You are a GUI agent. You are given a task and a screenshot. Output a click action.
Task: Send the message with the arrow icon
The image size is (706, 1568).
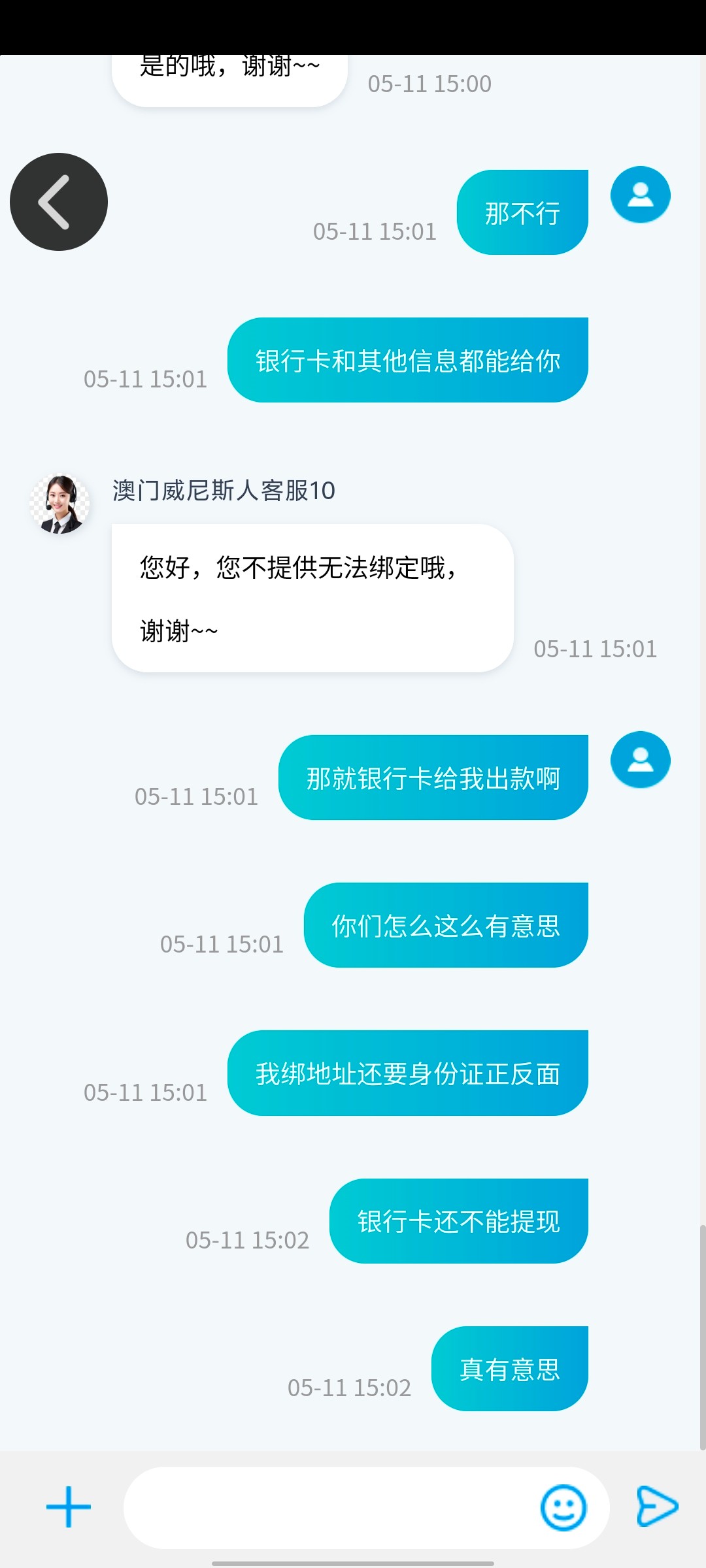(x=656, y=1507)
